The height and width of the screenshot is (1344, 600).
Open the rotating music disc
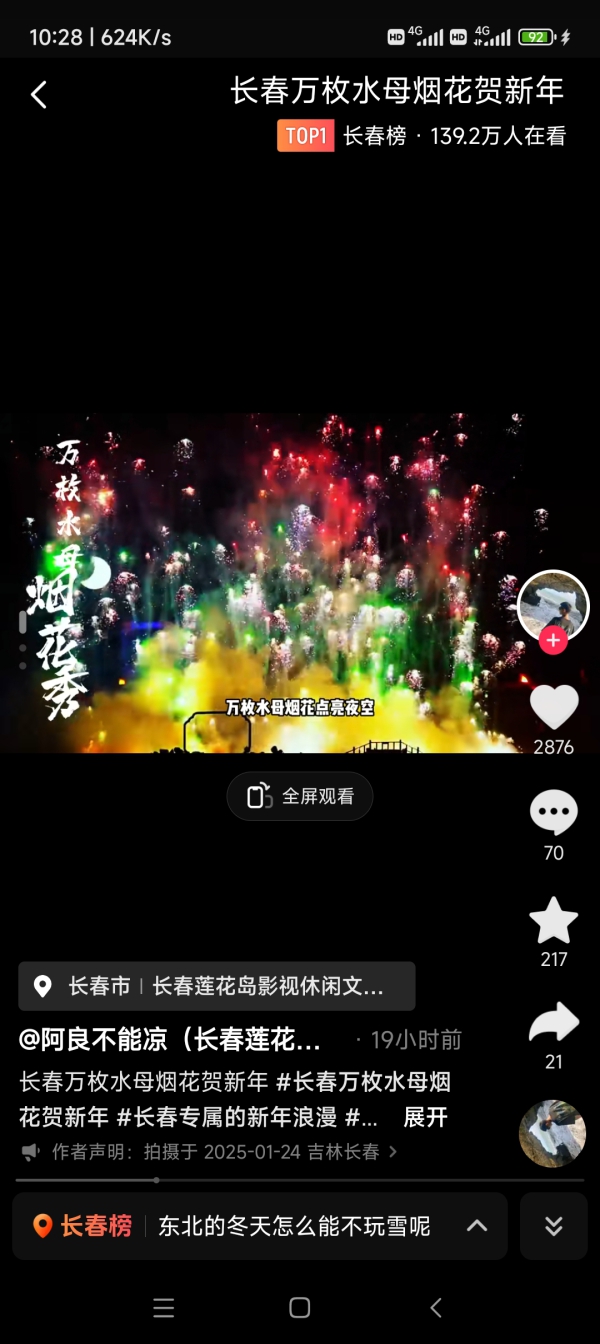[552, 1133]
